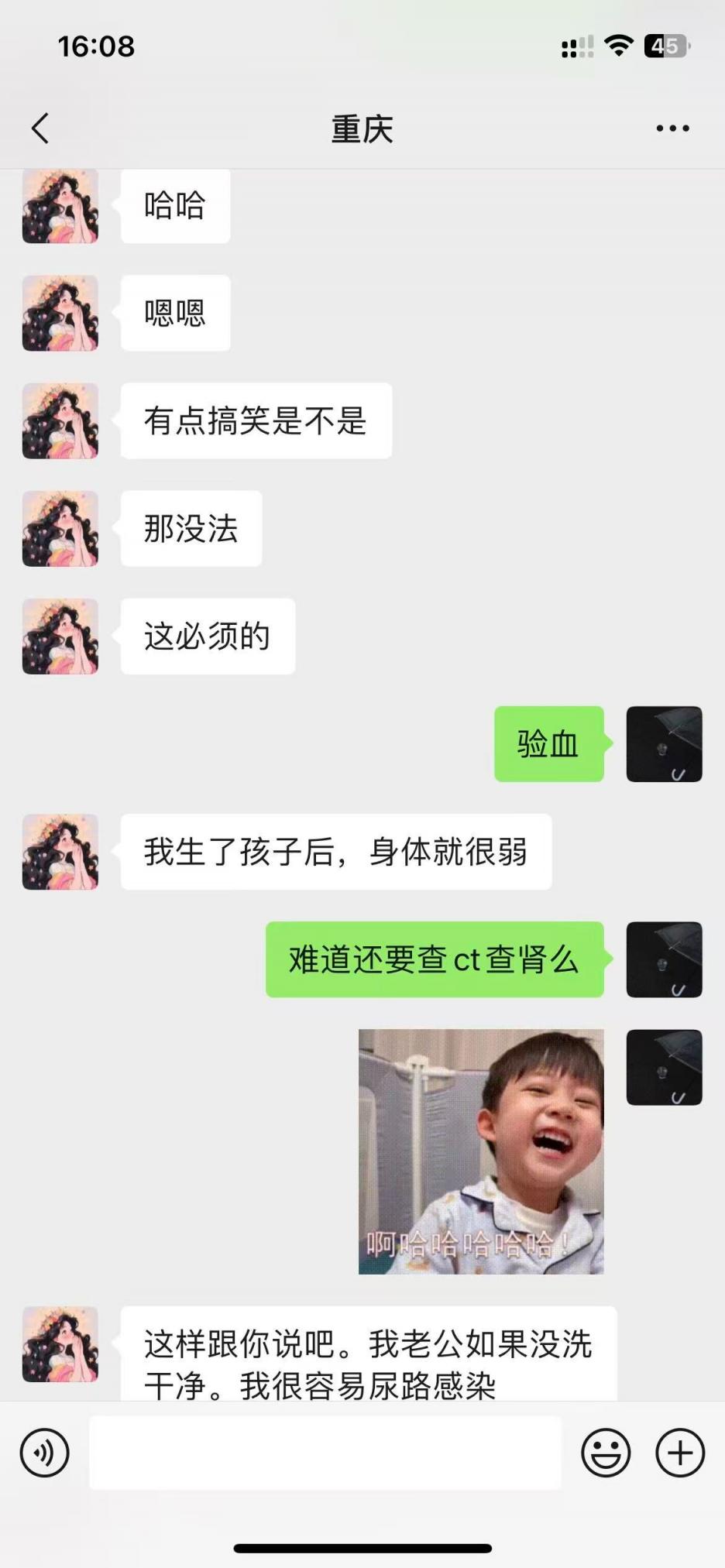Screen dimensions: 725x1568
Task: Open the plus attachment menu
Action: [680, 1453]
